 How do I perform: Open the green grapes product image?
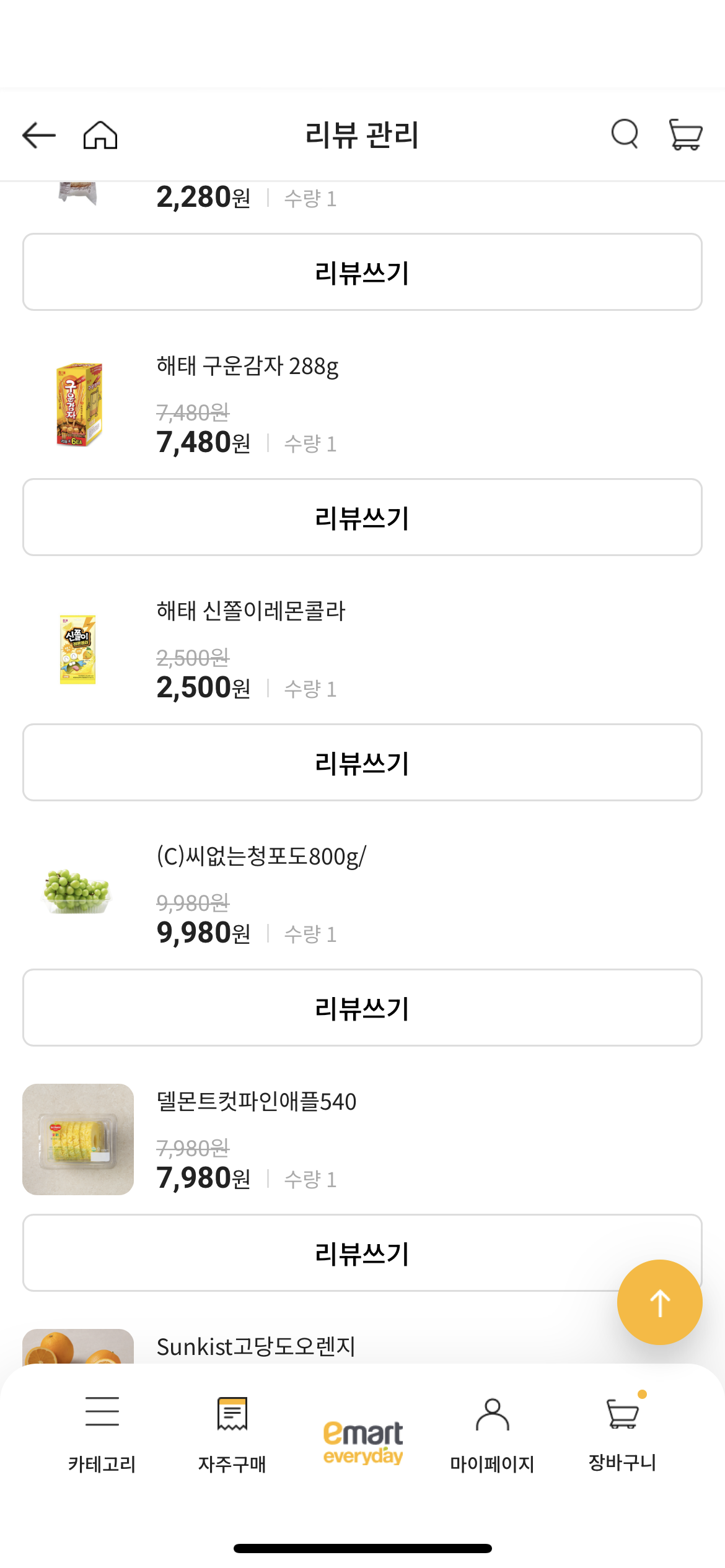77,896
